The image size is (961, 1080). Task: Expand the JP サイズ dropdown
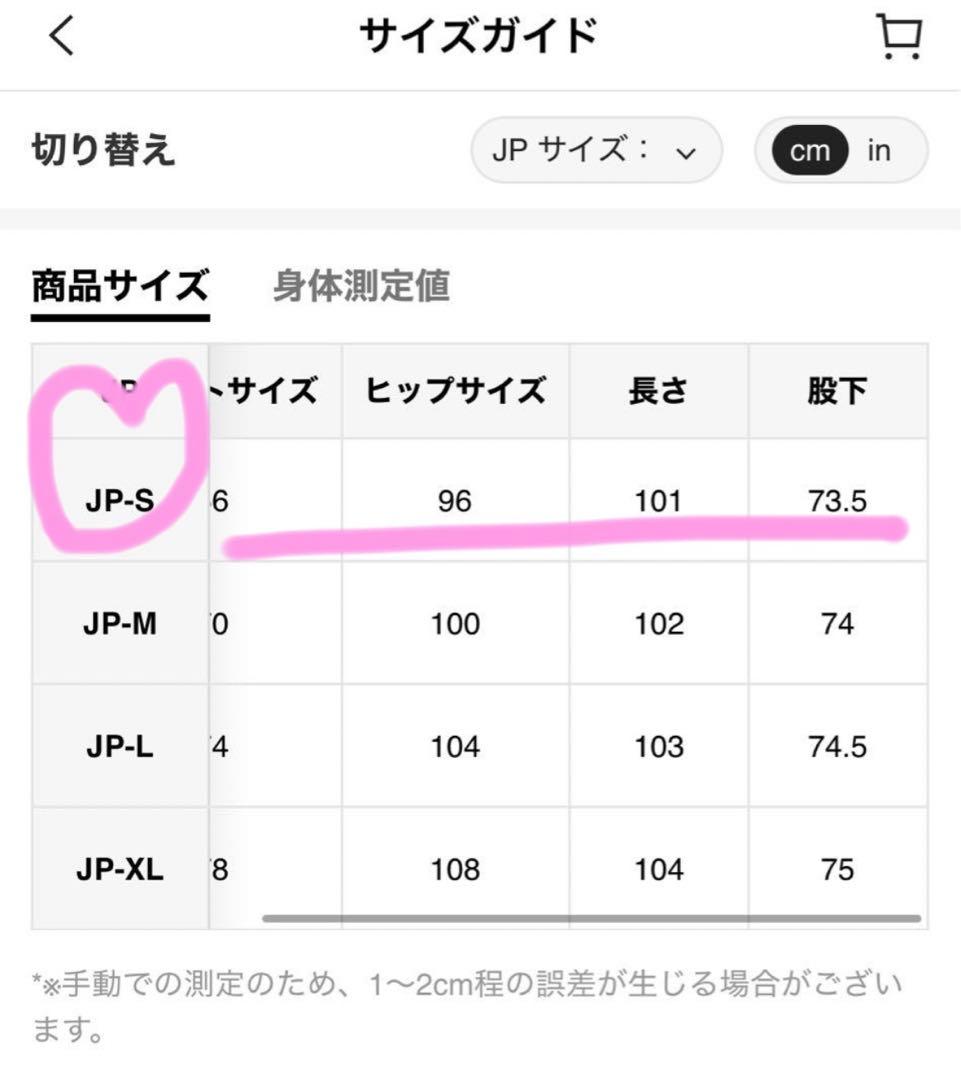596,150
